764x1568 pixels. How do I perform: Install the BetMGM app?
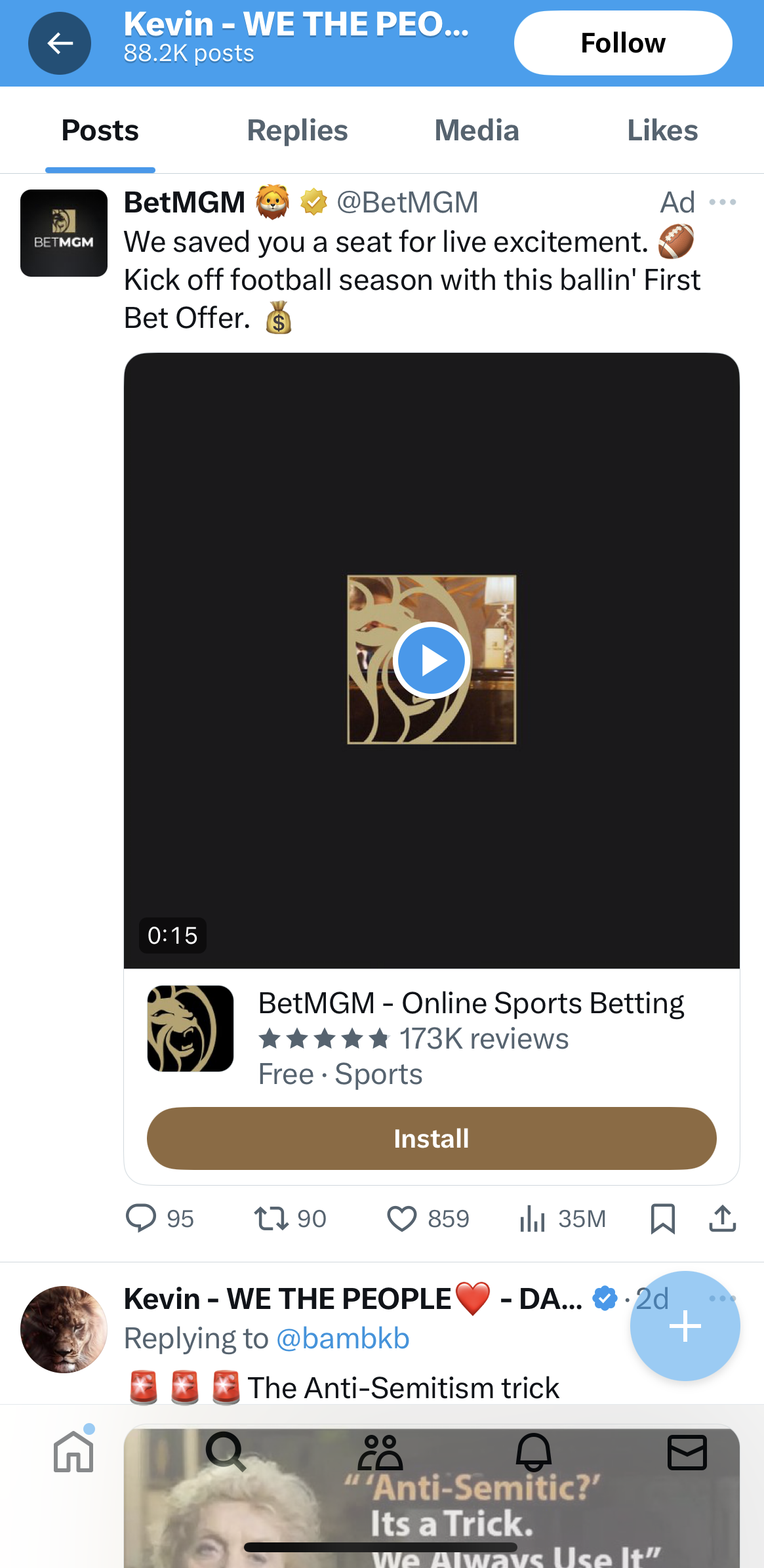point(430,1139)
